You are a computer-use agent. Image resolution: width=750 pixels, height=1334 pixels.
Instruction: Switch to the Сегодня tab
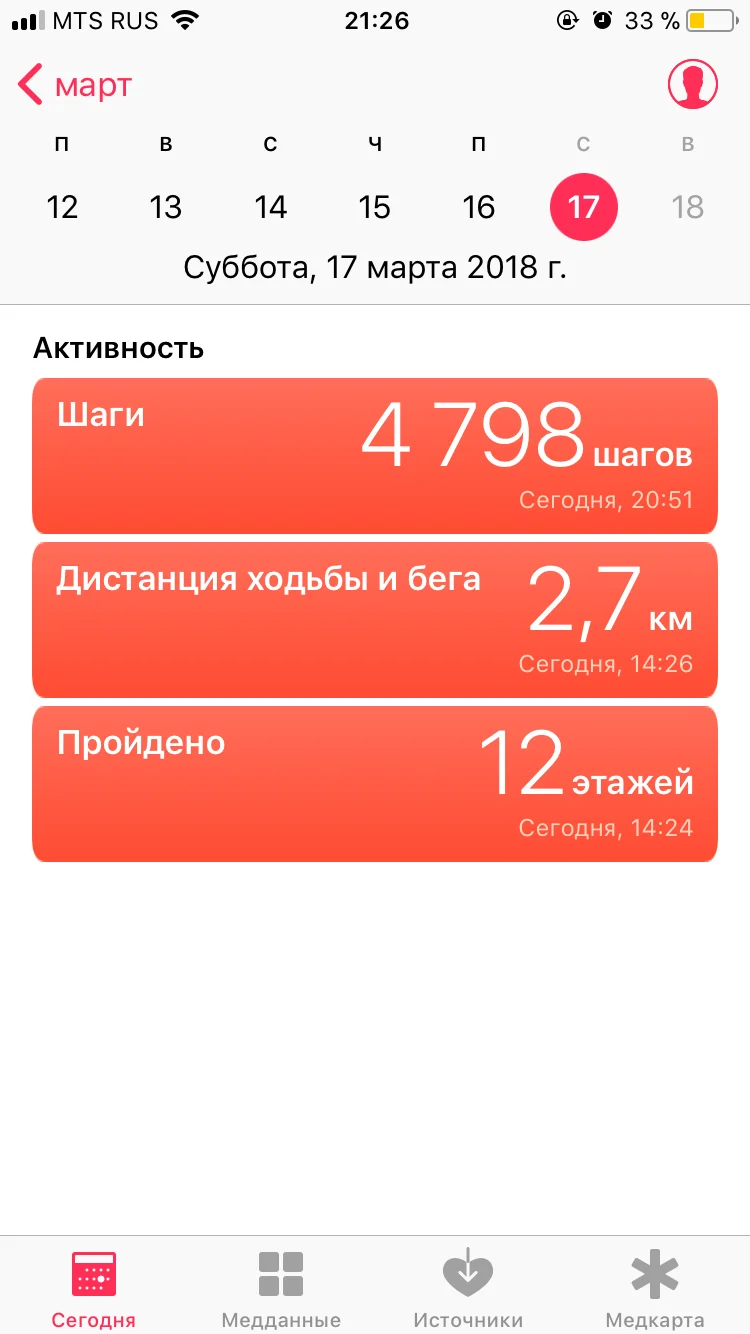[94, 1288]
